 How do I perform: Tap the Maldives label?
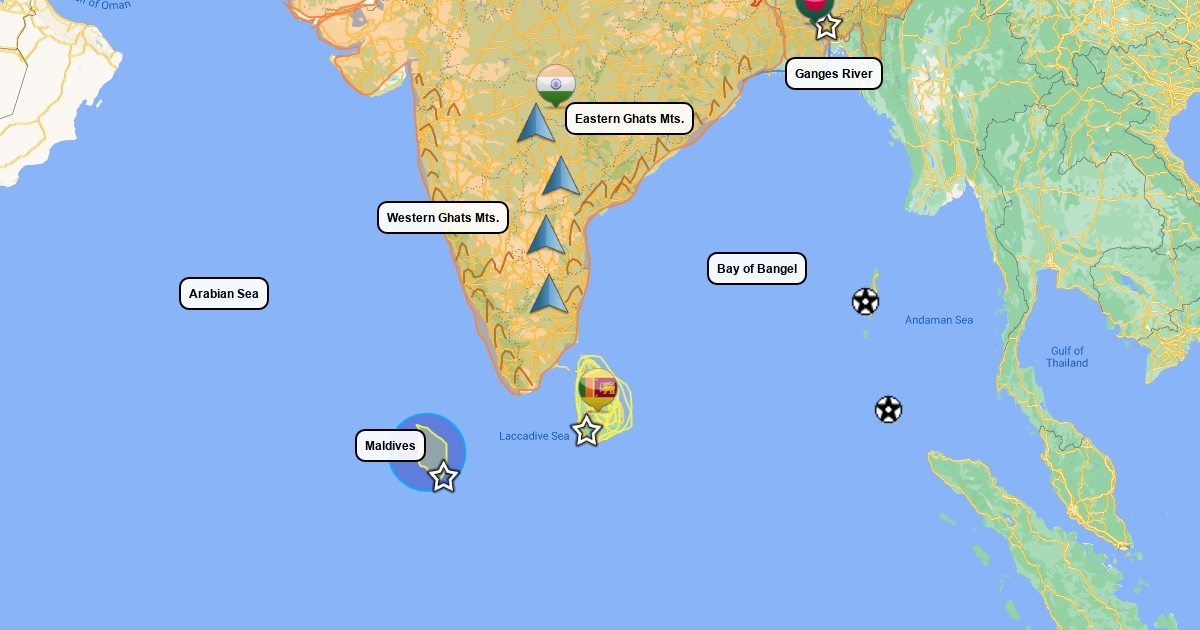pyautogui.click(x=390, y=445)
